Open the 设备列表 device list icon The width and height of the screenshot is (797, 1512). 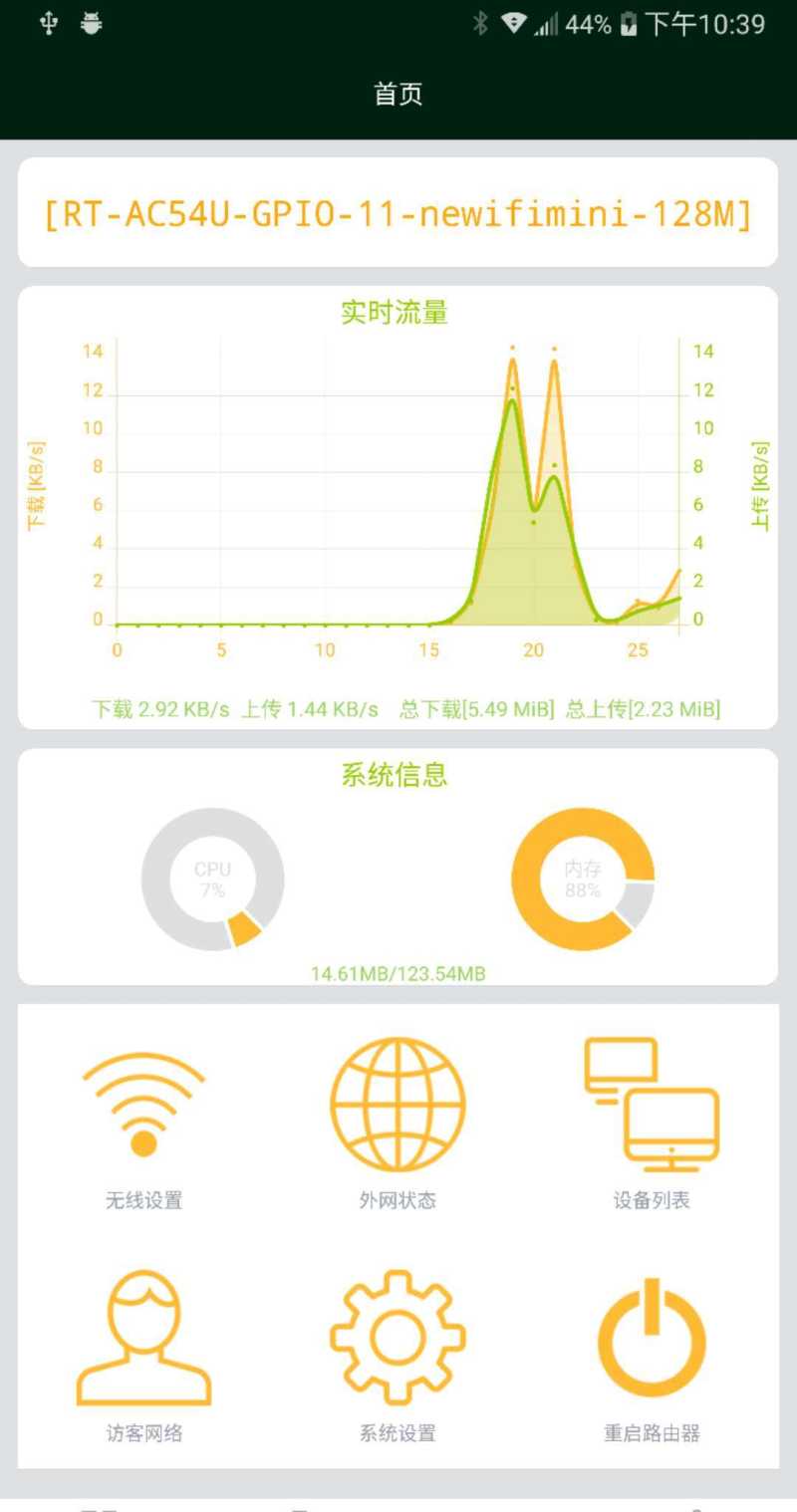[653, 1106]
